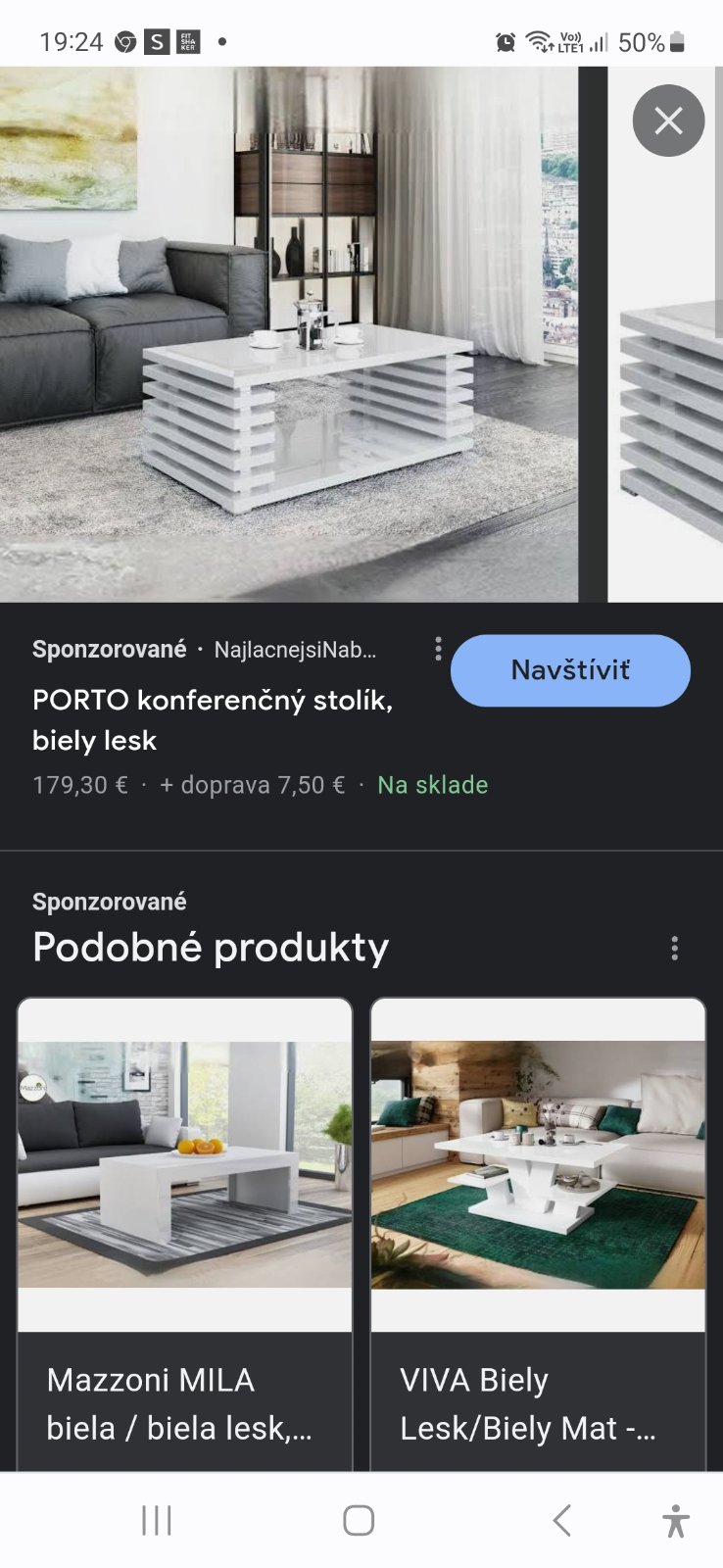Open the PORTO konferenčný stolík listing title
723x1568 pixels.
[213, 719]
